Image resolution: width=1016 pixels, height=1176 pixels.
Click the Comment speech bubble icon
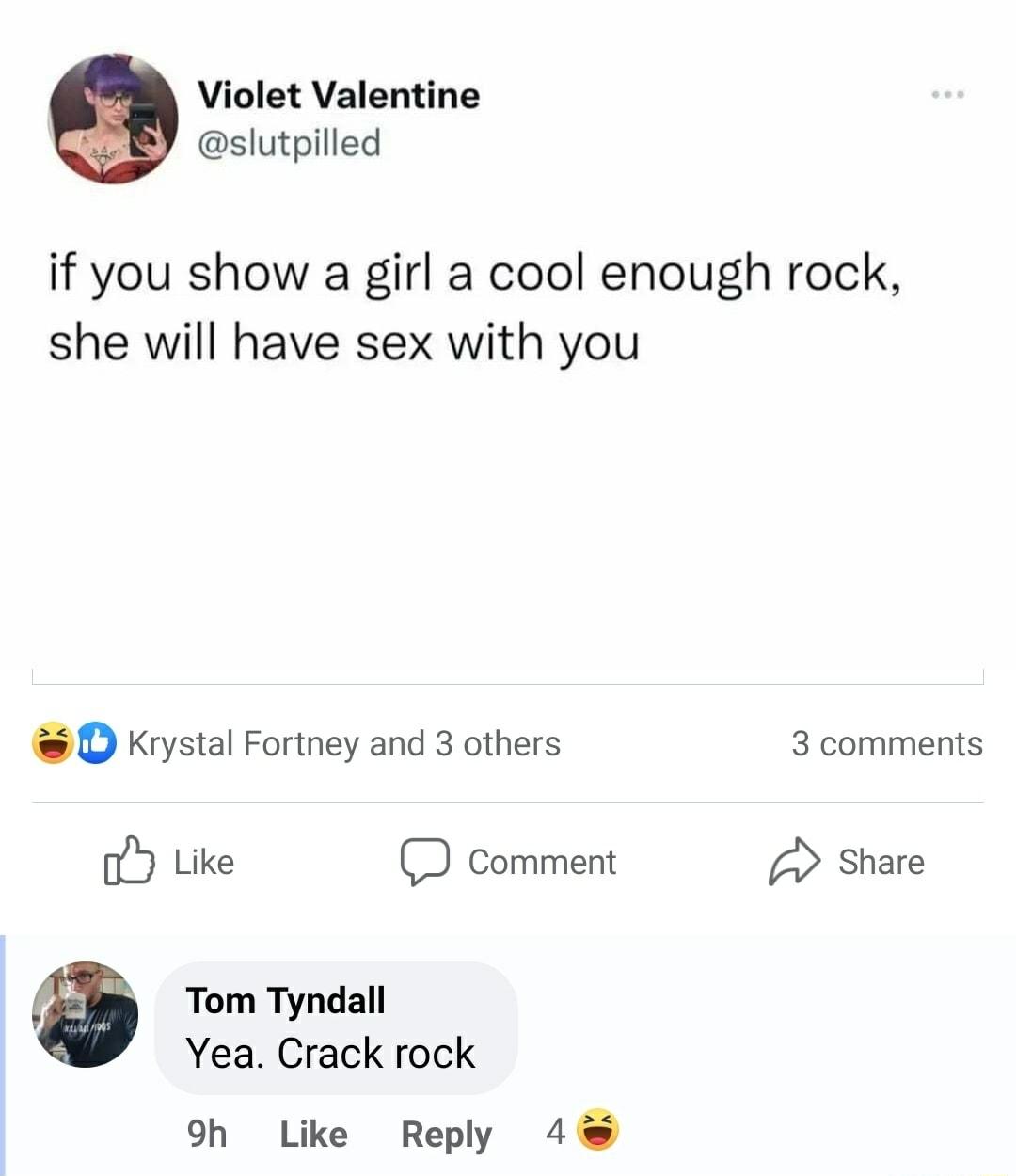pyautogui.click(x=428, y=862)
